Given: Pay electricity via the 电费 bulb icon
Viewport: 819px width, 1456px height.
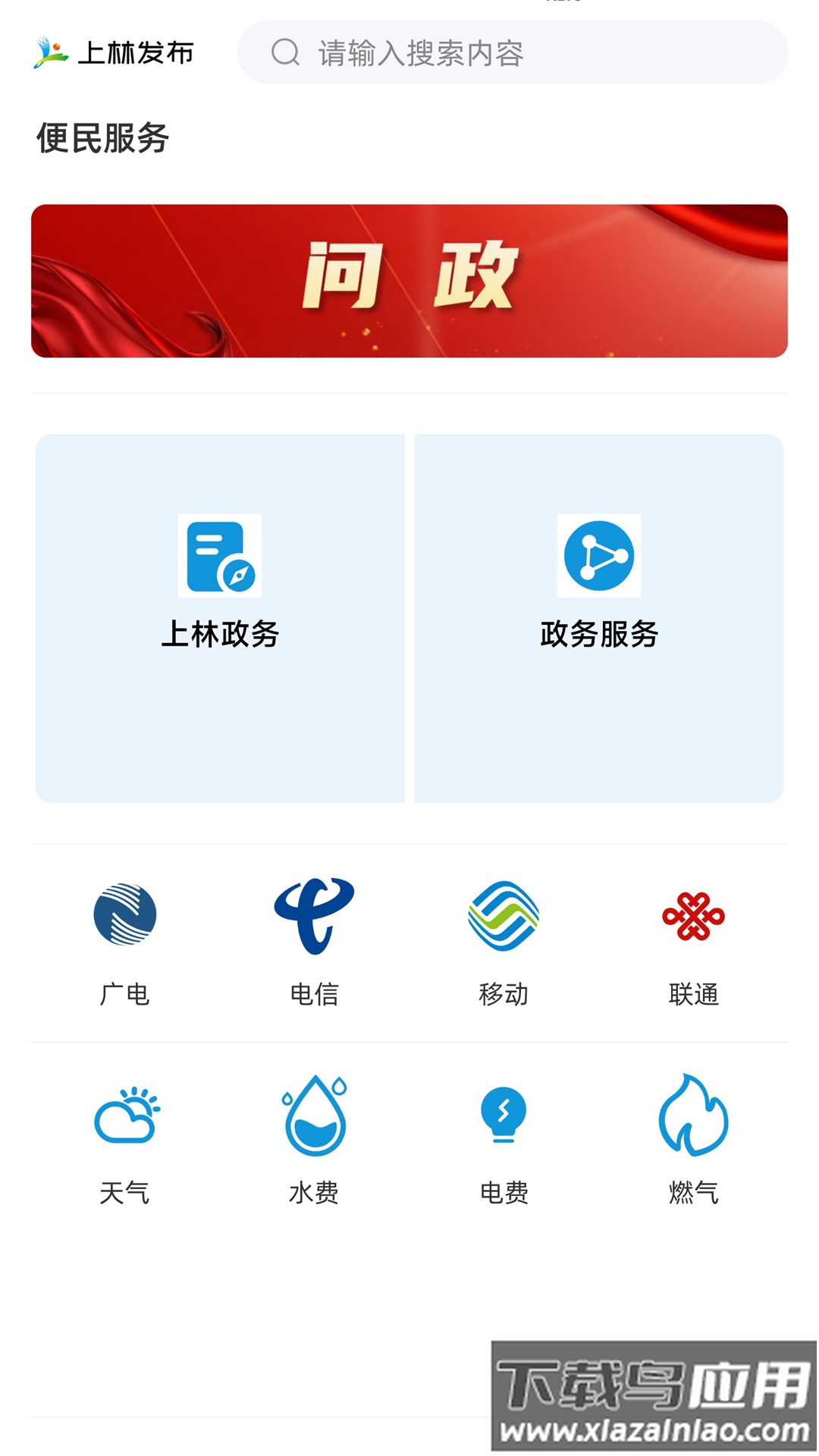Looking at the screenshot, I should click(504, 1111).
